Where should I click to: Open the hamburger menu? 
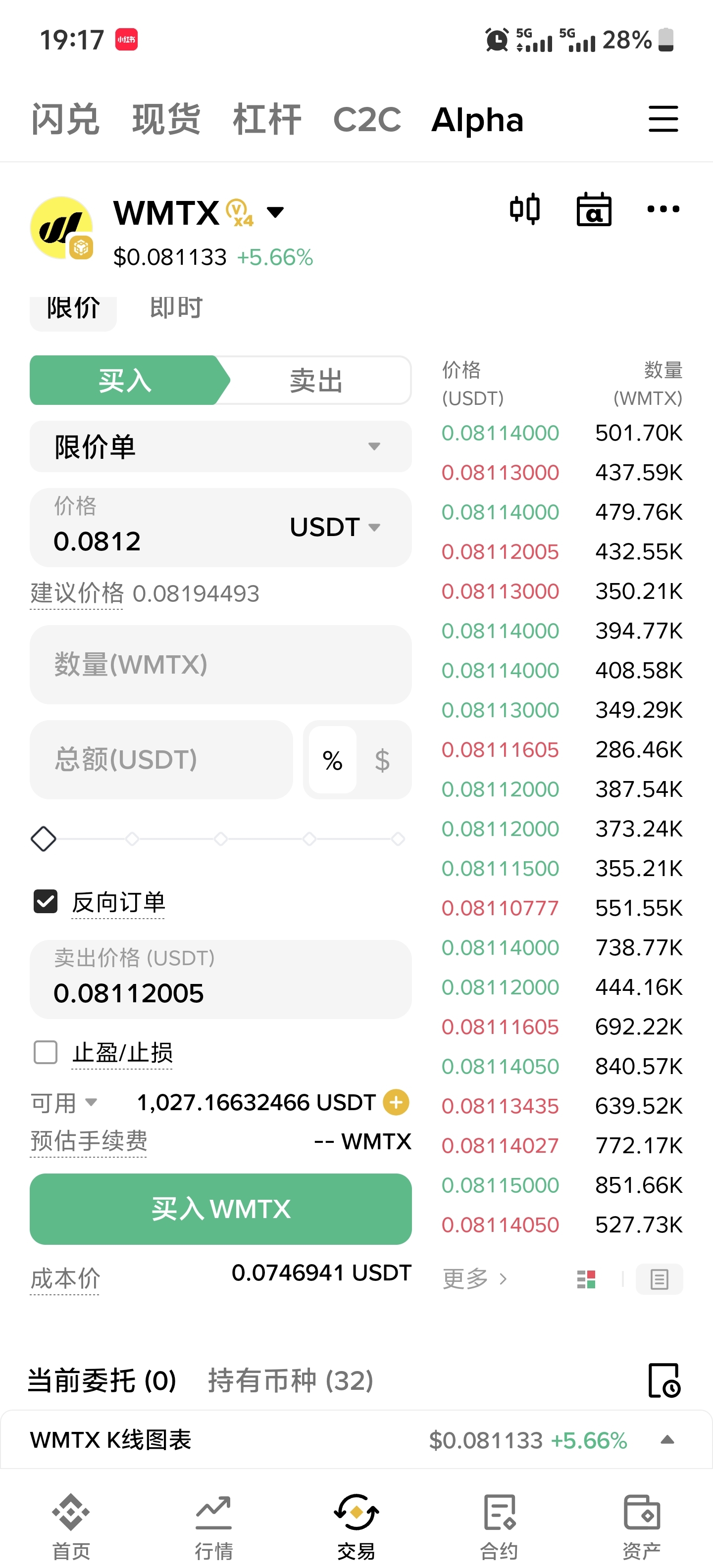tap(662, 119)
